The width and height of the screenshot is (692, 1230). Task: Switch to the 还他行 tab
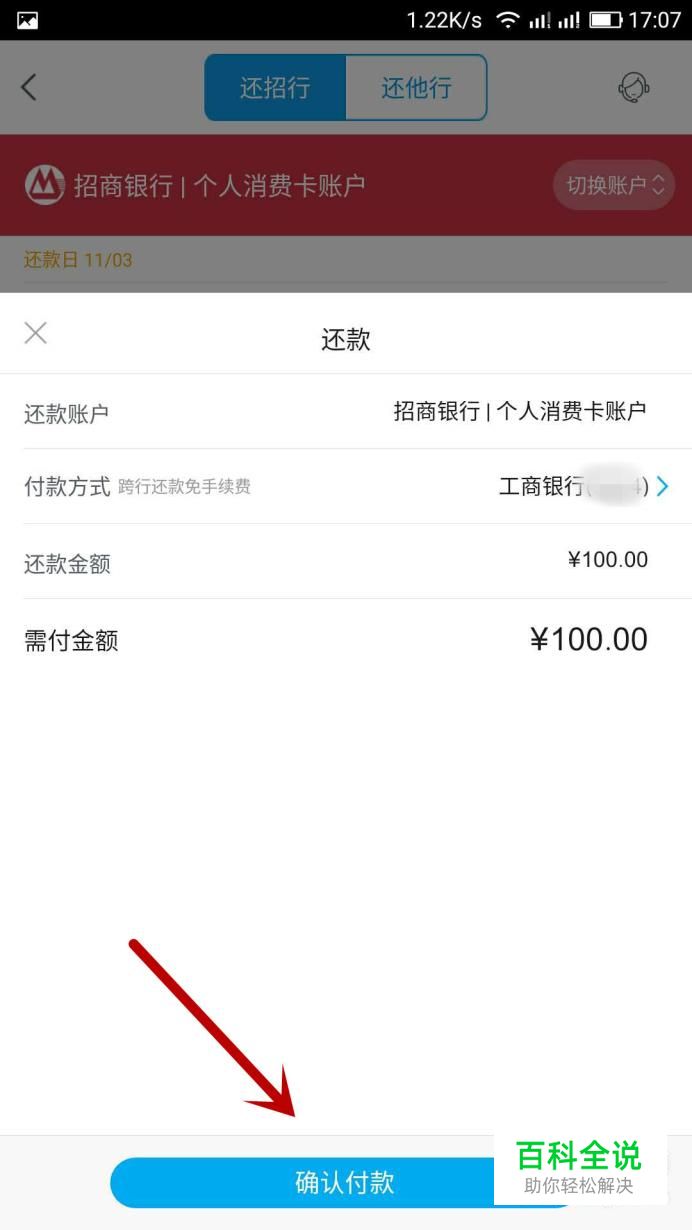[416, 88]
